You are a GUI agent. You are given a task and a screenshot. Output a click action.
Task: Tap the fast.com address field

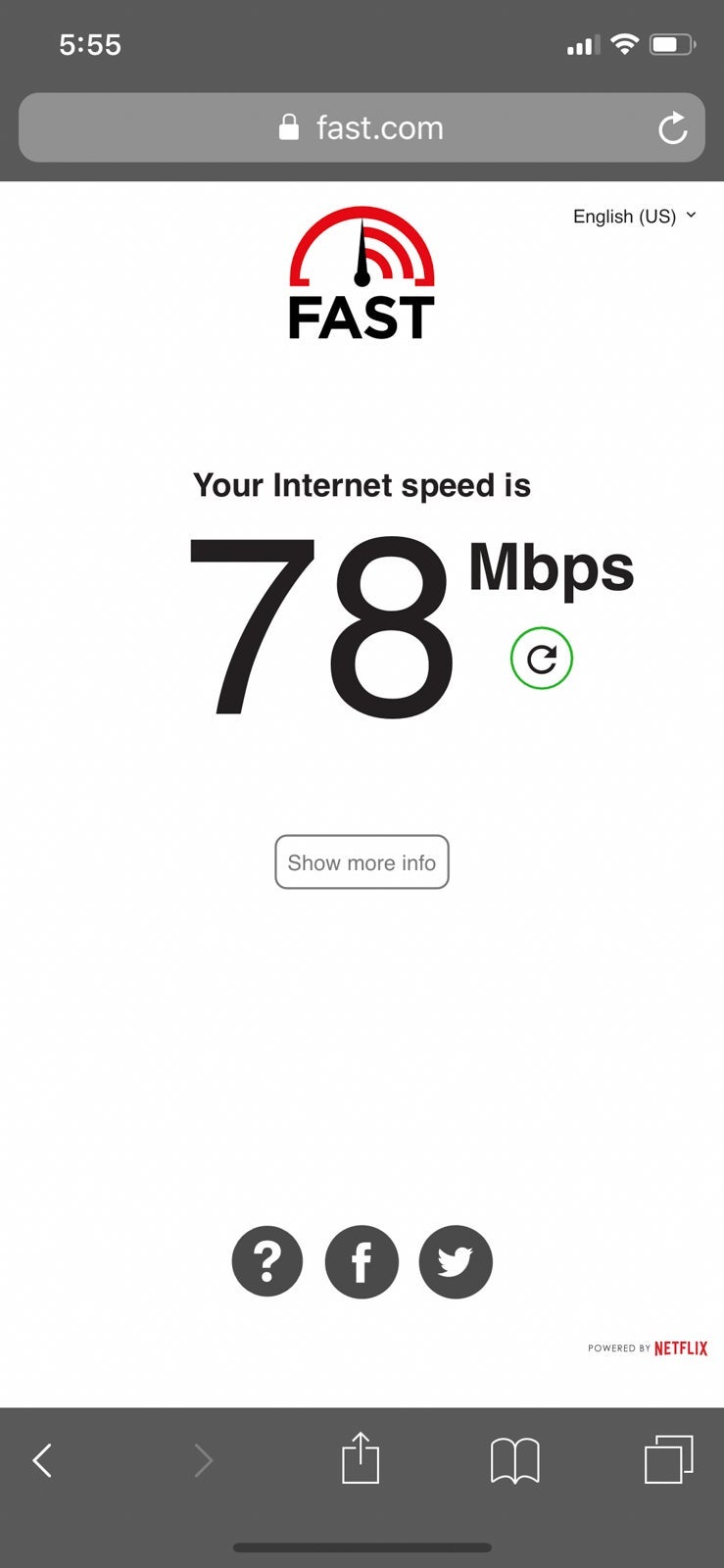pyautogui.click(x=361, y=127)
